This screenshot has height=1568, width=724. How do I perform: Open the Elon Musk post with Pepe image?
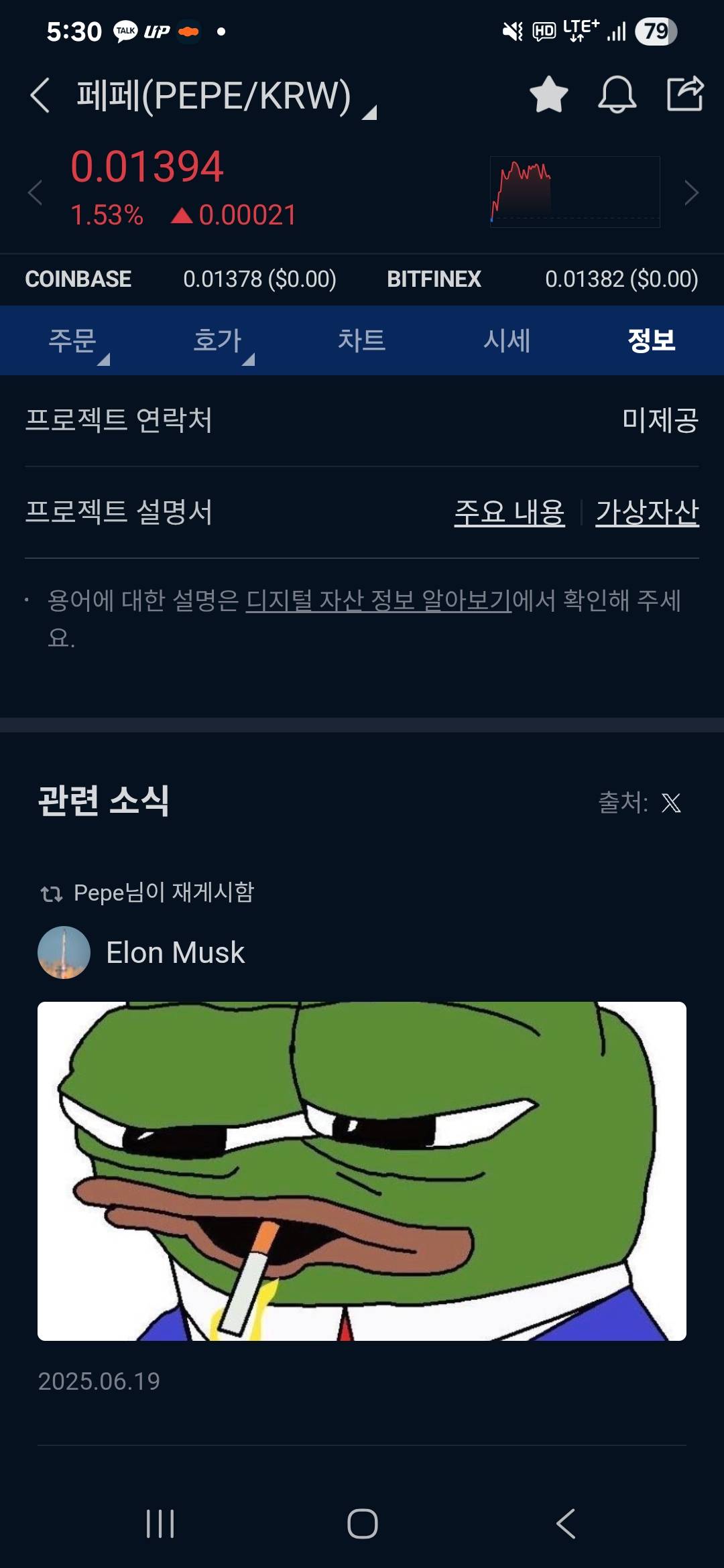pos(362,1170)
